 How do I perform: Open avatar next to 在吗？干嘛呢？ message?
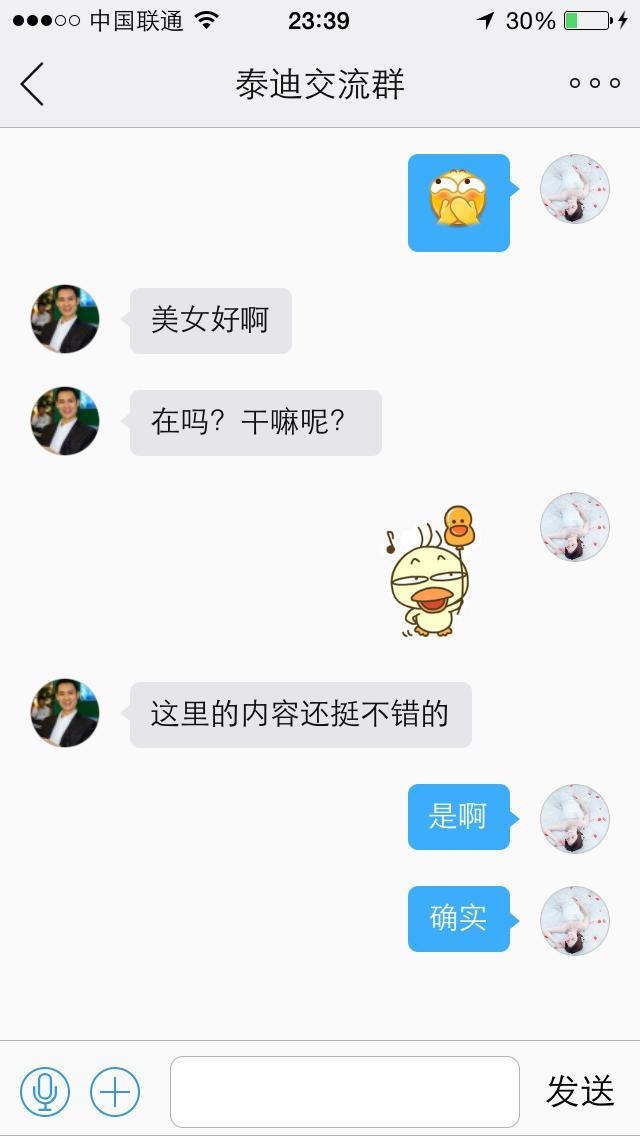(x=65, y=421)
